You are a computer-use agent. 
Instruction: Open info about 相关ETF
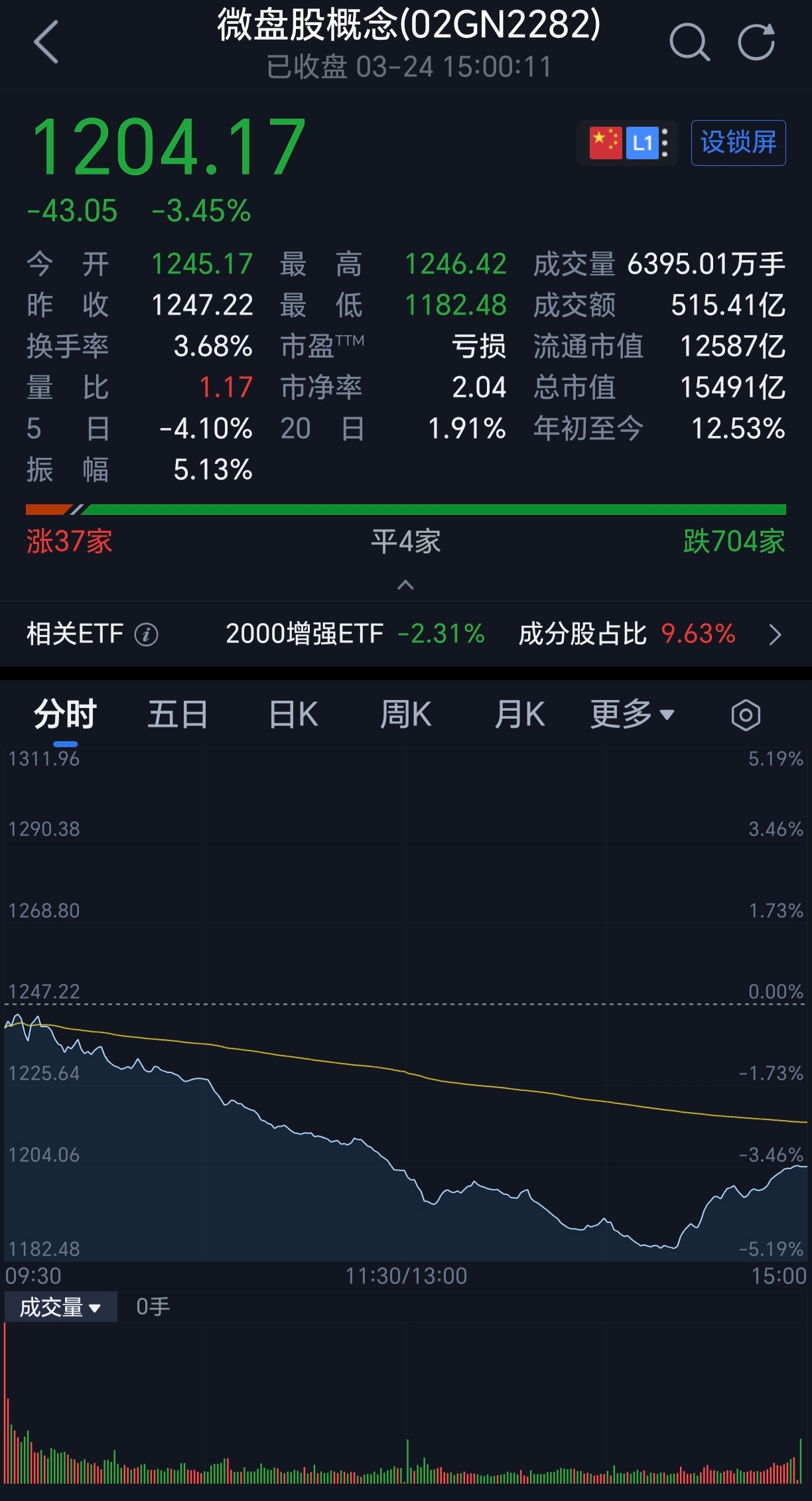147,635
